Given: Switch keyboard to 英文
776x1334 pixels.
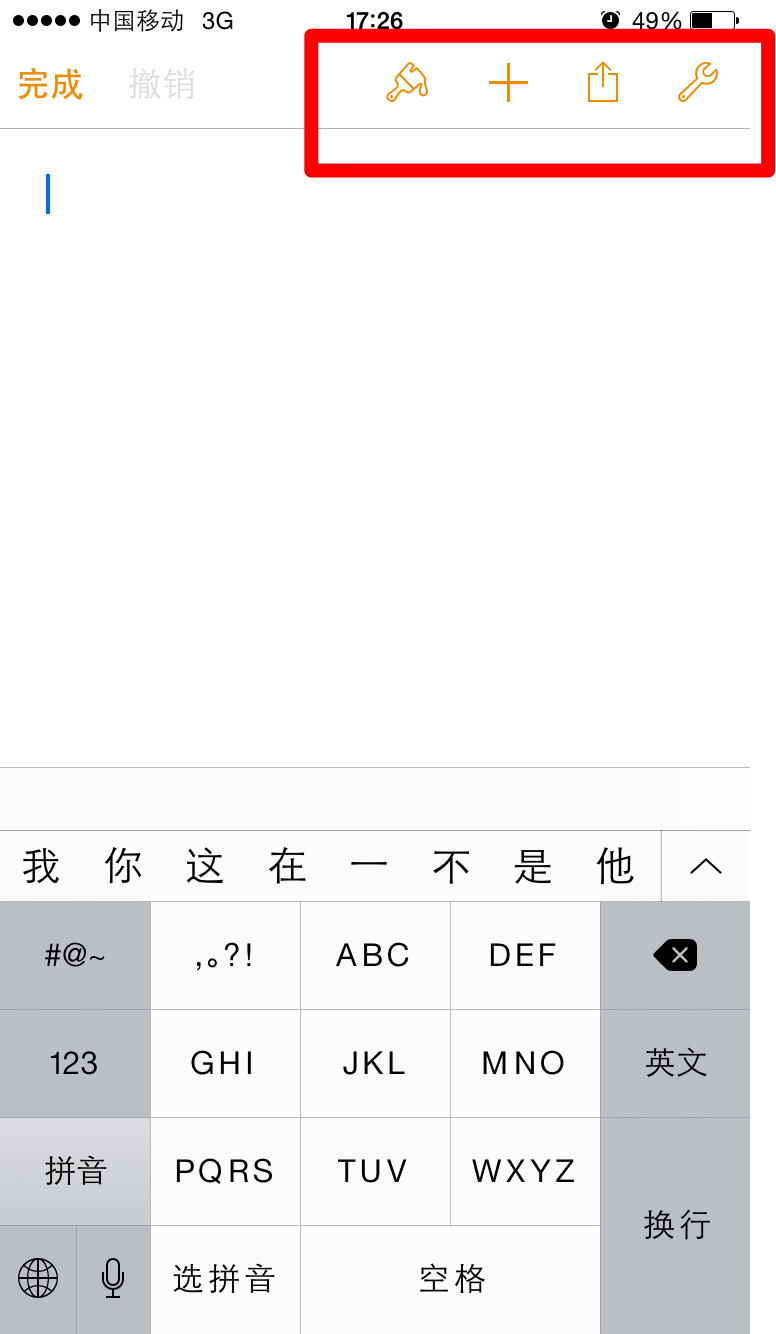Looking at the screenshot, I should 676,1063.
